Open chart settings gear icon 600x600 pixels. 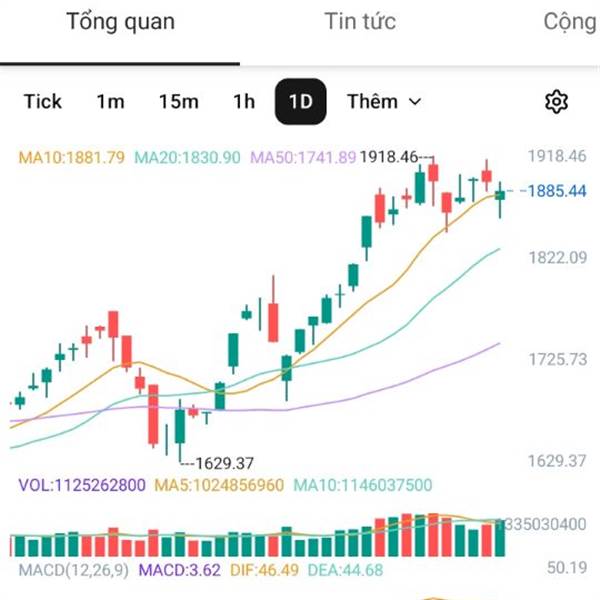pos(556,102)
